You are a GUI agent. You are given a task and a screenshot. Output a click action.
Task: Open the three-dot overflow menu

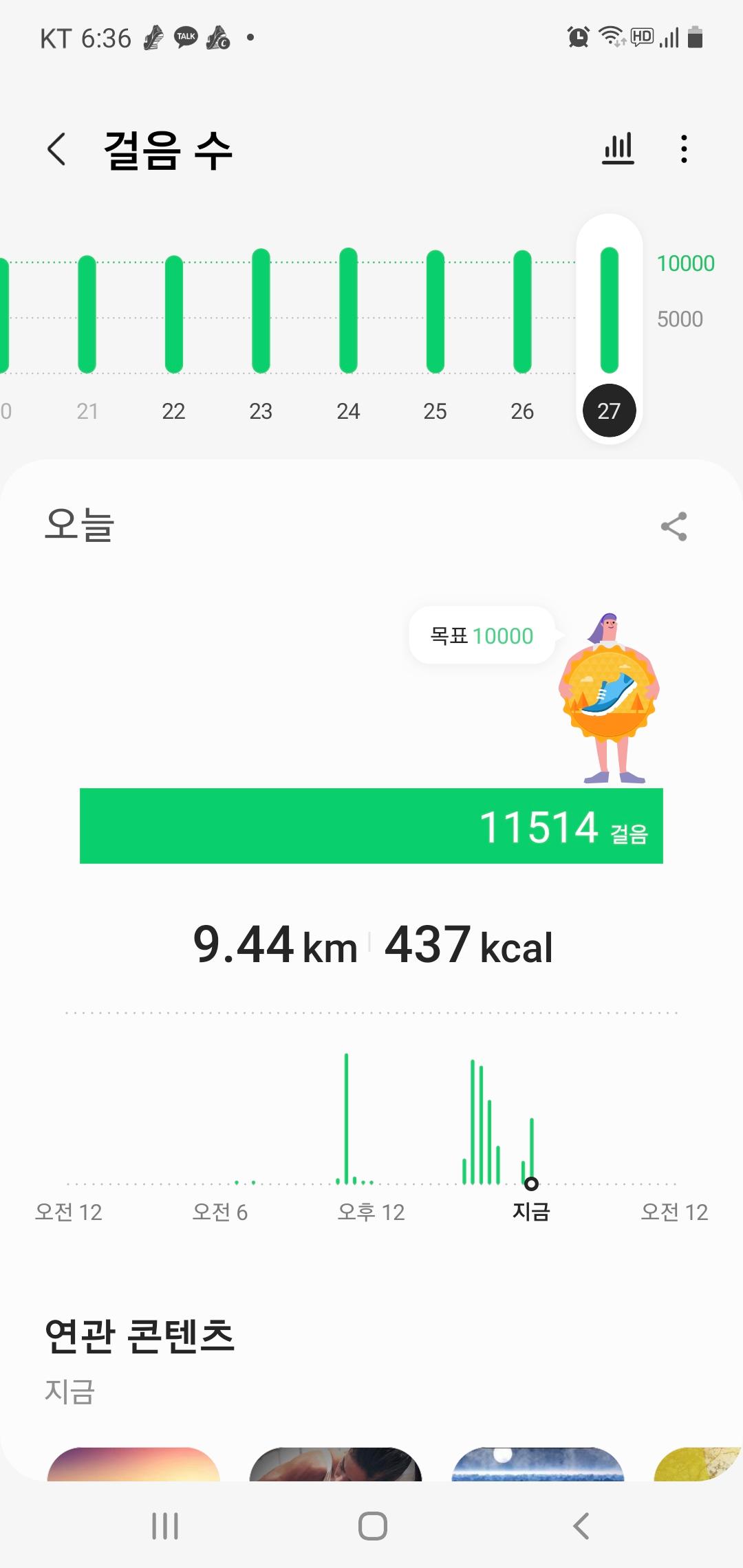click(x=683, y=149)
